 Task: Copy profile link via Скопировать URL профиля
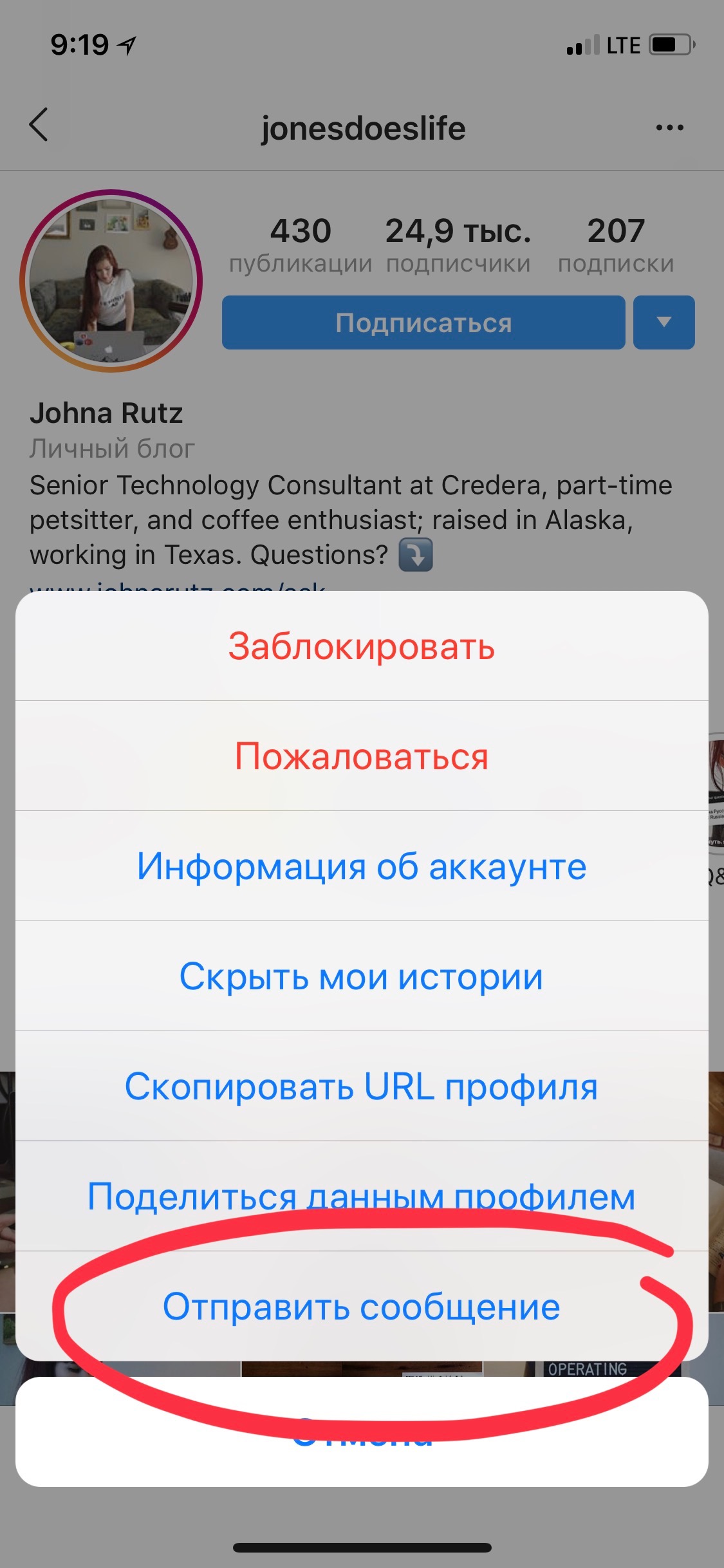click(362, 1086)
